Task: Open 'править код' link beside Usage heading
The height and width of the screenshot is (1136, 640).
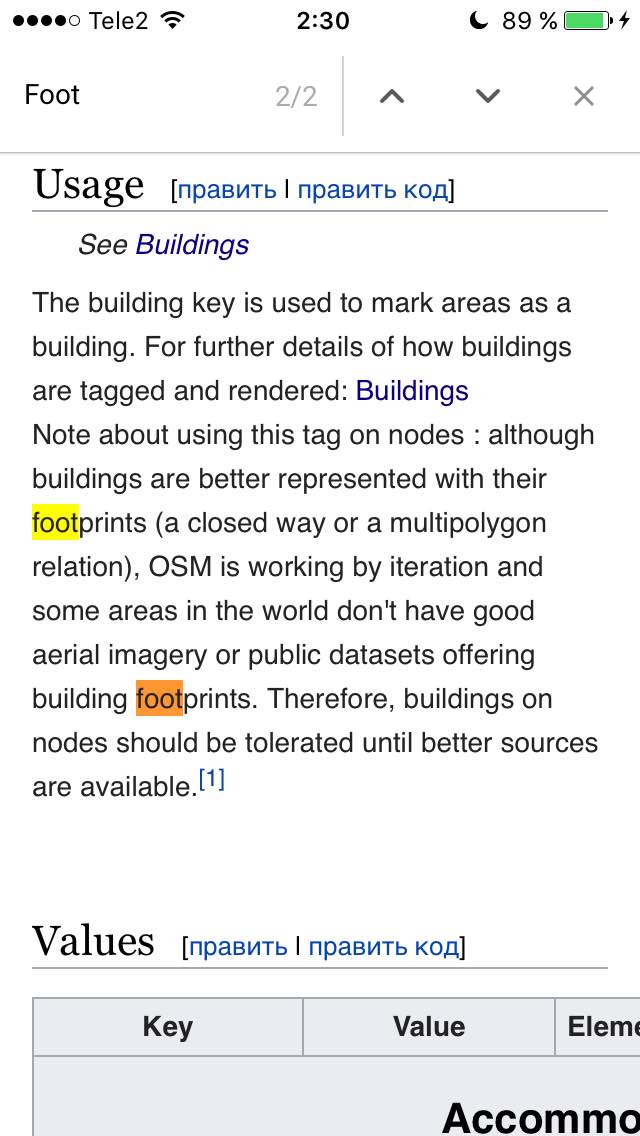Action: coord(373,191)
